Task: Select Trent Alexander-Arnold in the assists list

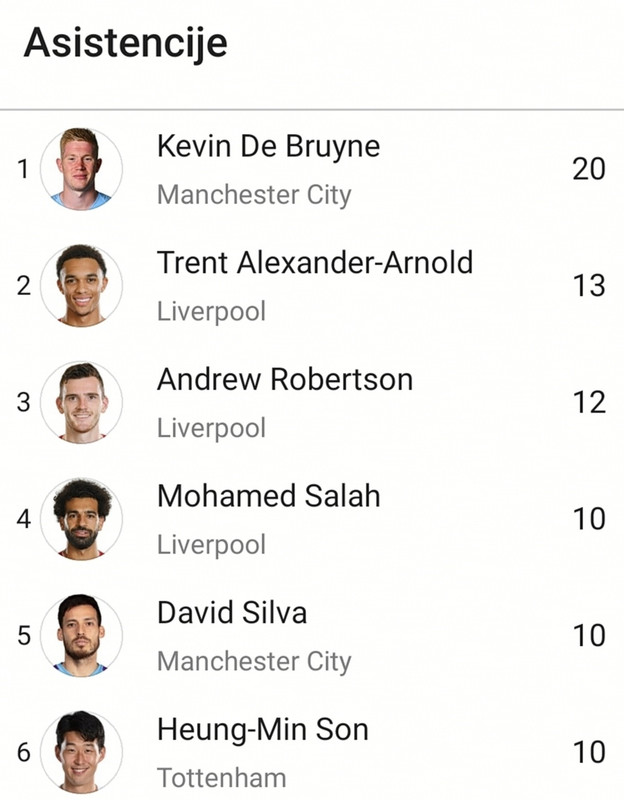Action: [312, 286]
